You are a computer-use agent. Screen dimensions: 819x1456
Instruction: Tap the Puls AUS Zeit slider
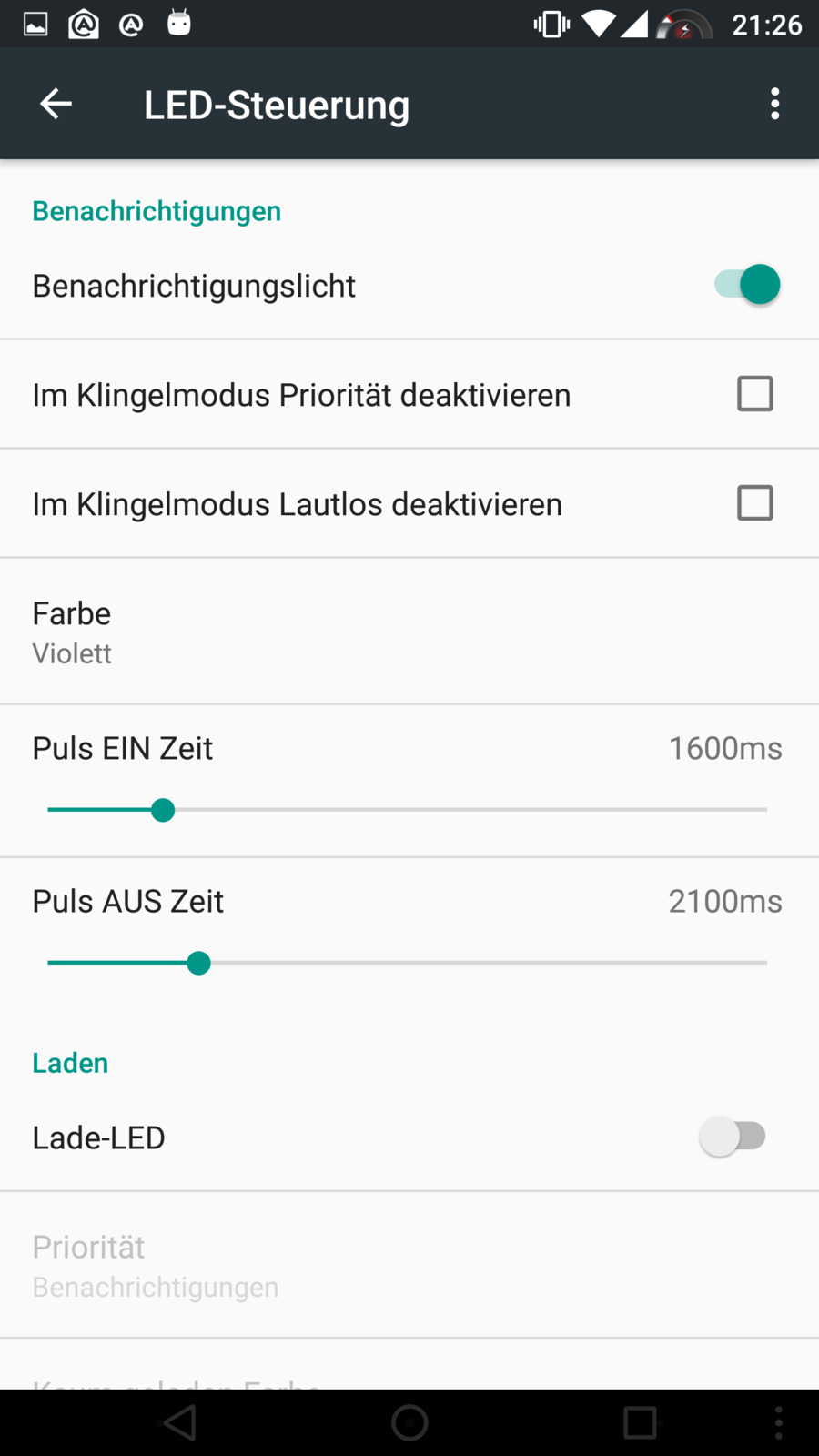pos(408,962)
